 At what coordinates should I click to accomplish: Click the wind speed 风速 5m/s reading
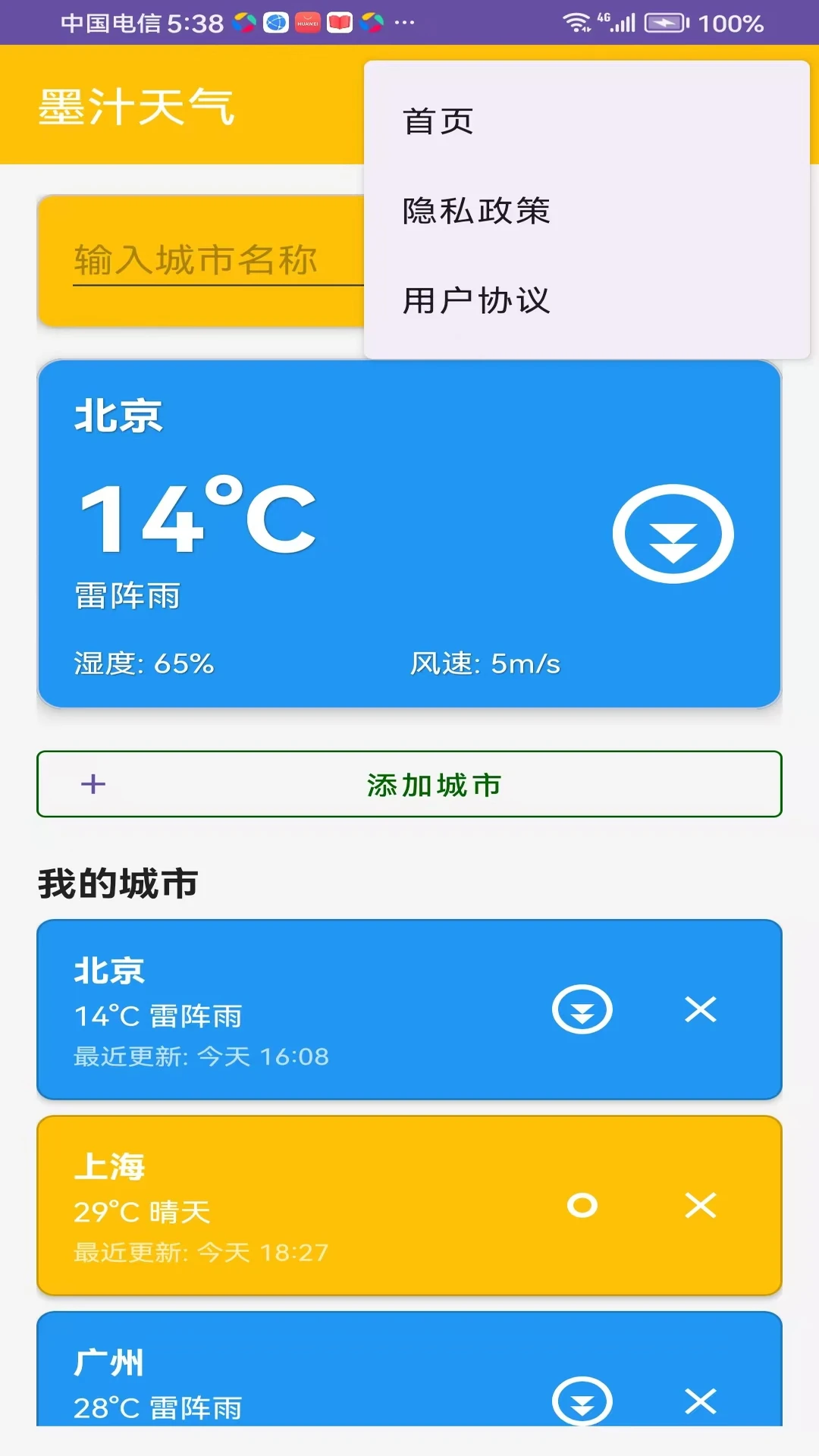pyautogui.click(x=485, y=663)
